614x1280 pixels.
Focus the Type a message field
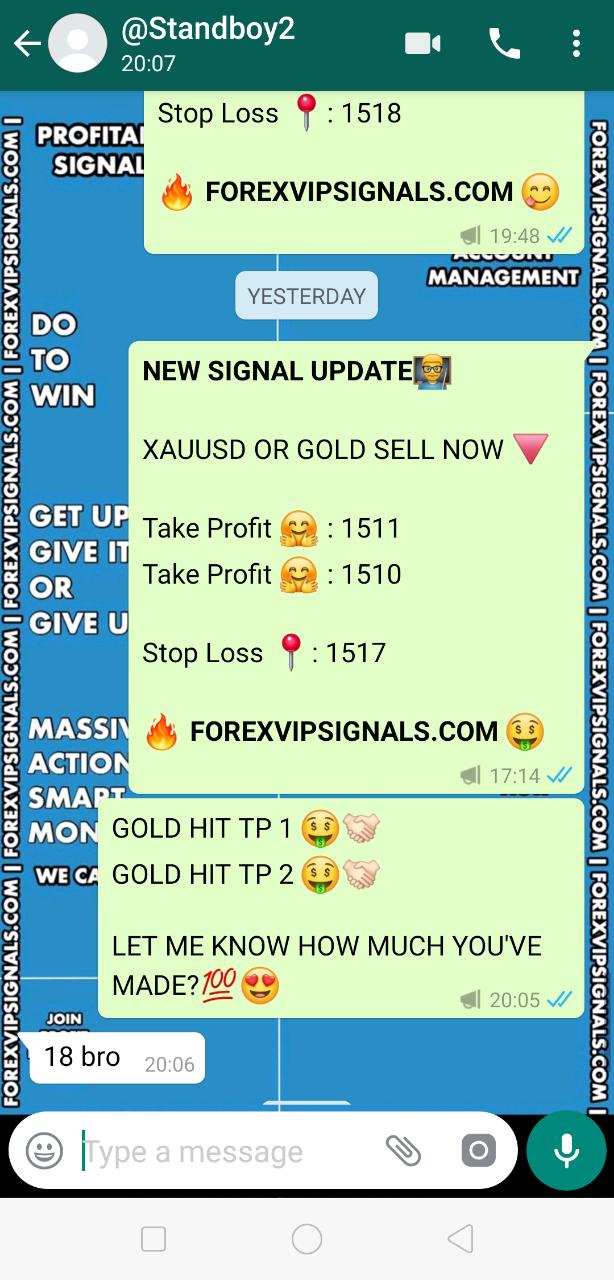(230, 1152)
